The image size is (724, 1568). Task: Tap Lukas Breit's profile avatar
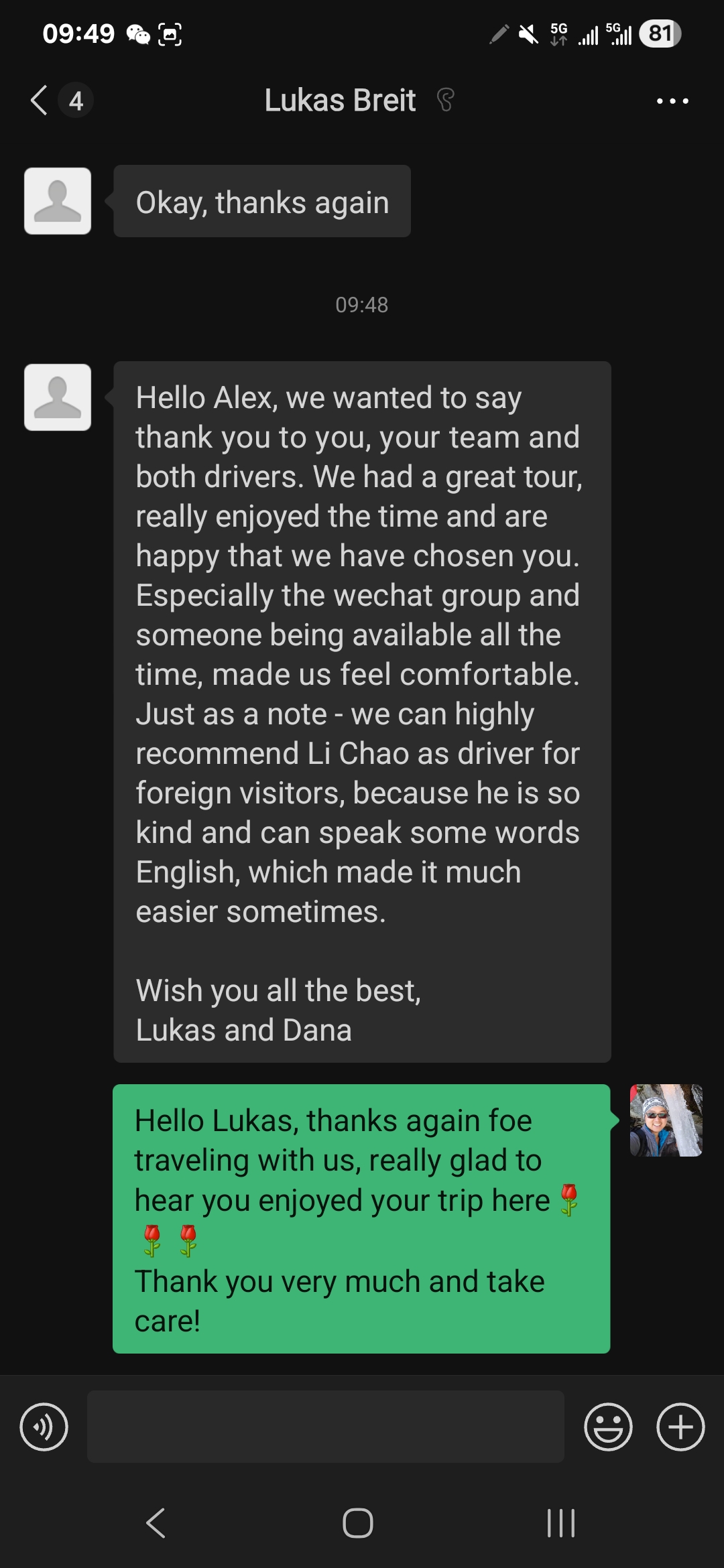click(x=58, y=395)
